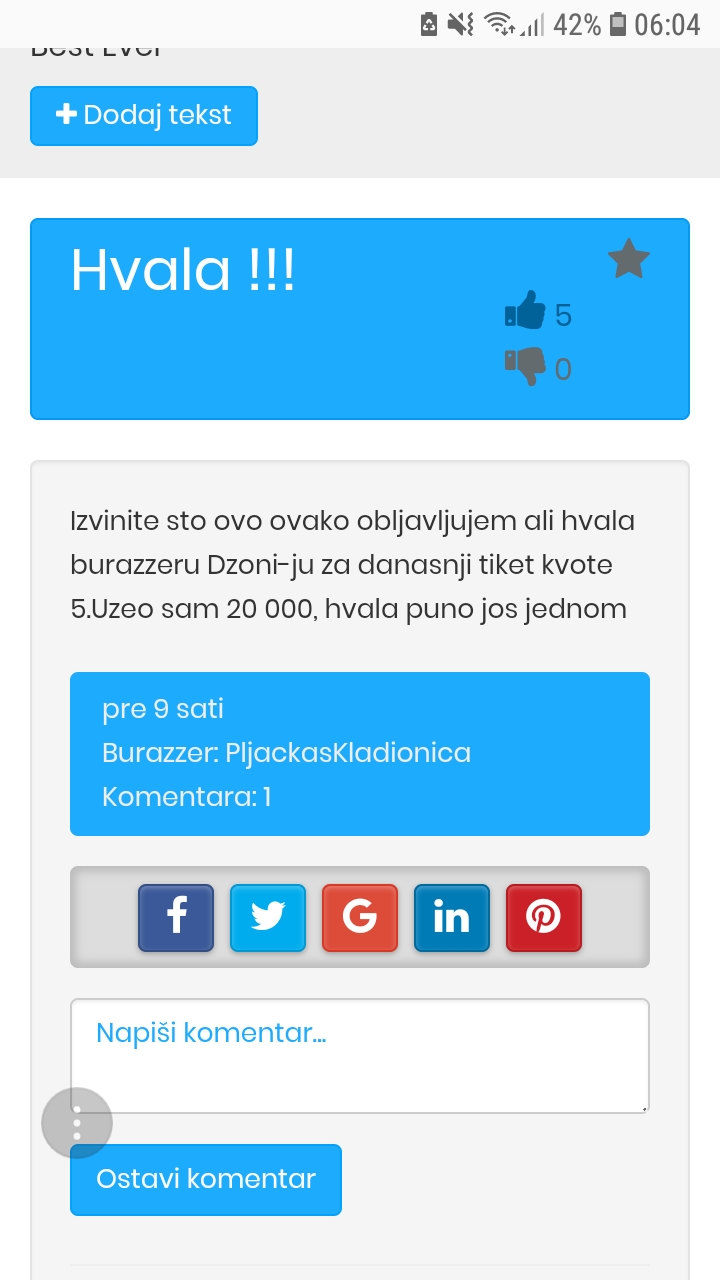Open the floating three-dot menu bubble

point(77,1123)
